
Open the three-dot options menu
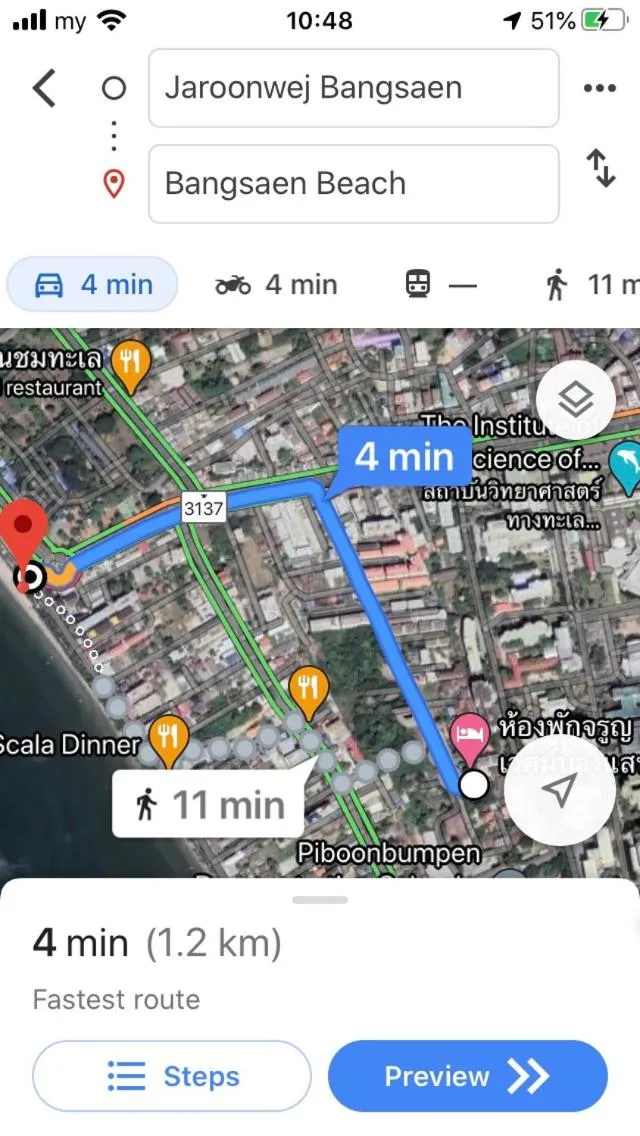[x=599, y=88]
